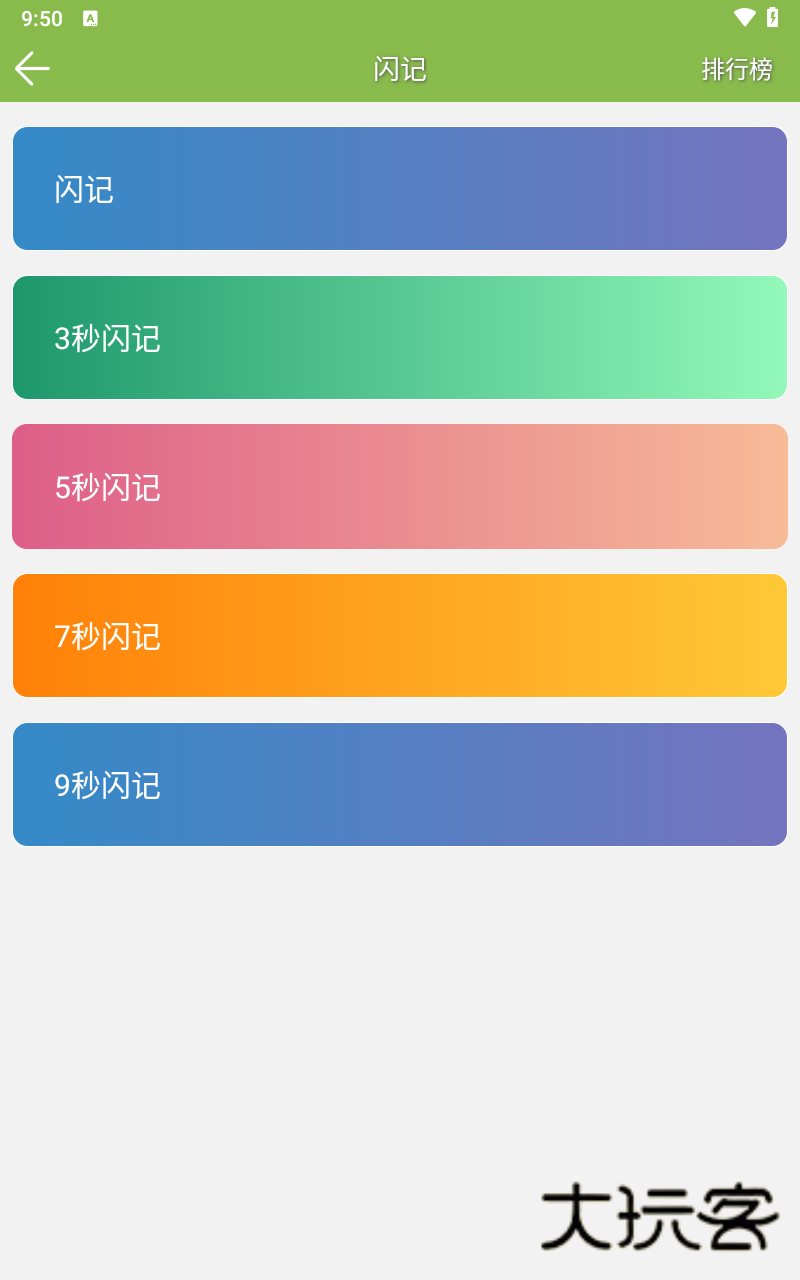Select the 3秒闪记 challenge
The width and height of the screenshot is (800, 1280).
click(399, 337)
